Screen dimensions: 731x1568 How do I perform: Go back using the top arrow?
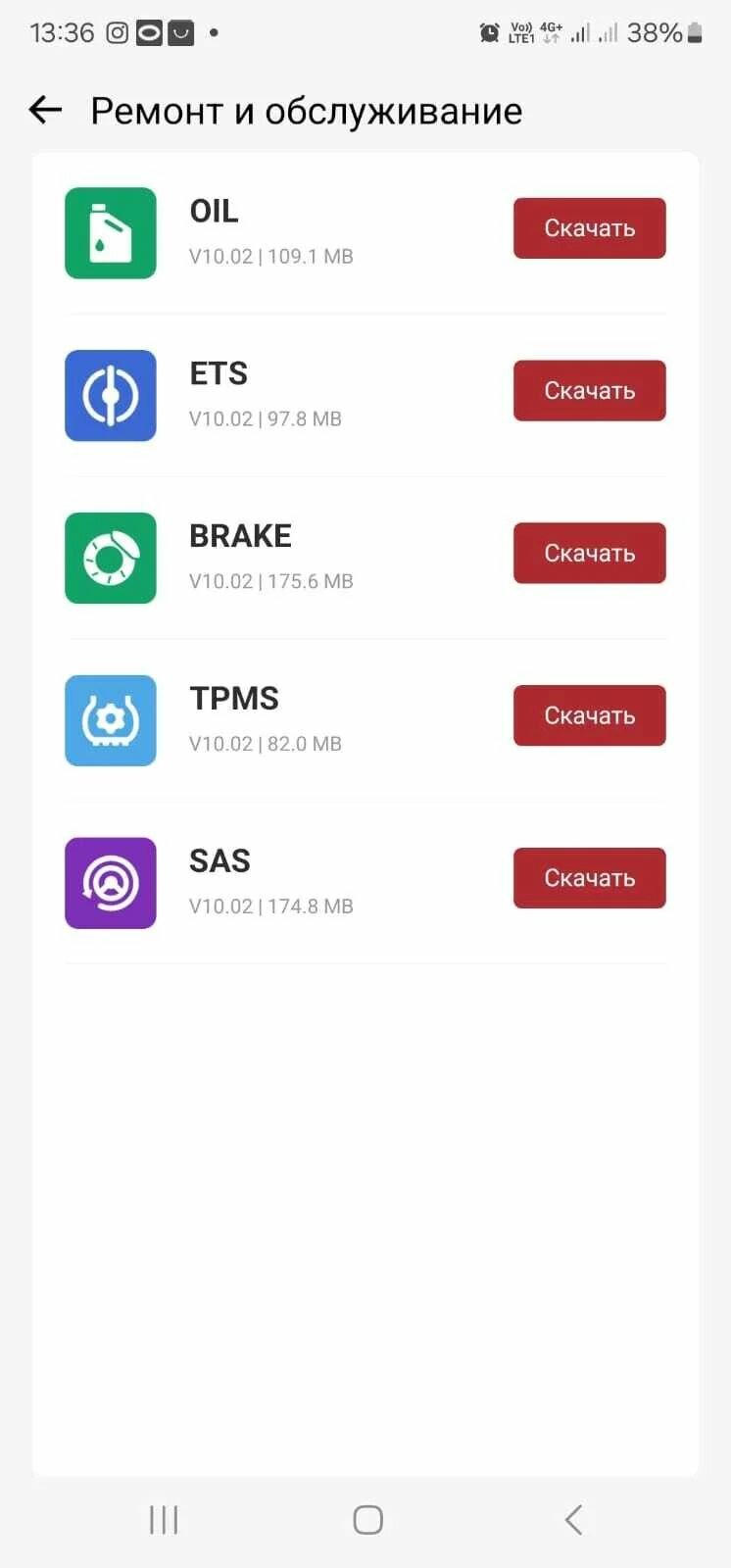tap(46, 110)
